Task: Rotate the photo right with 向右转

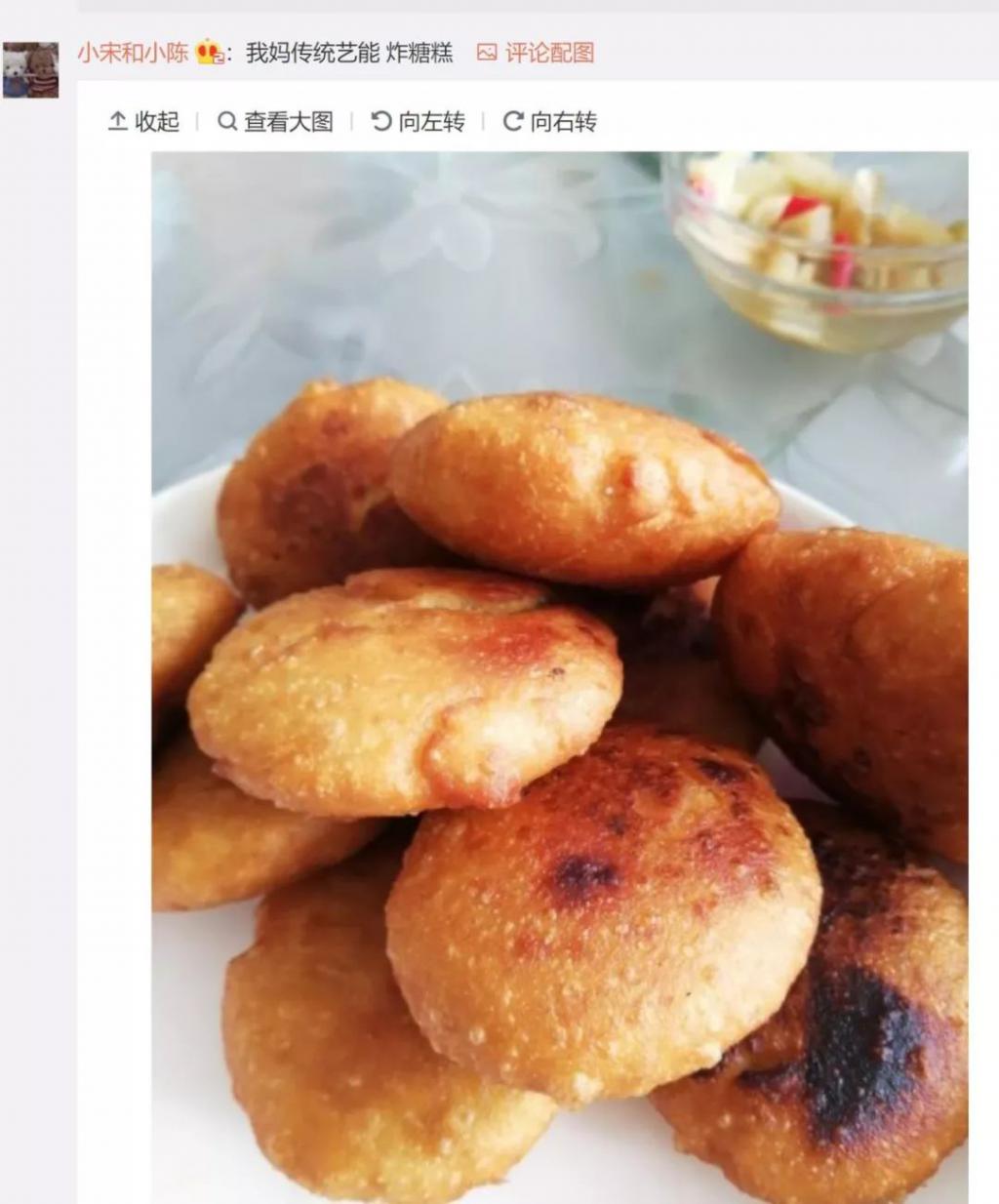Action: point(550,122)
